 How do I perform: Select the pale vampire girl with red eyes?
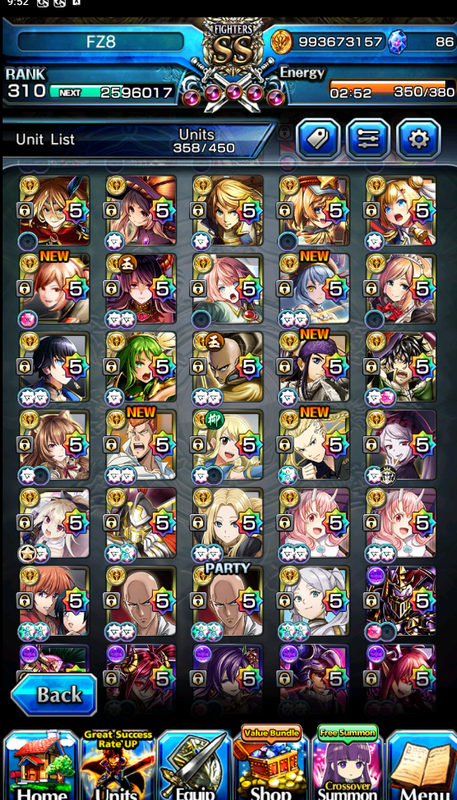pos(401,445)
